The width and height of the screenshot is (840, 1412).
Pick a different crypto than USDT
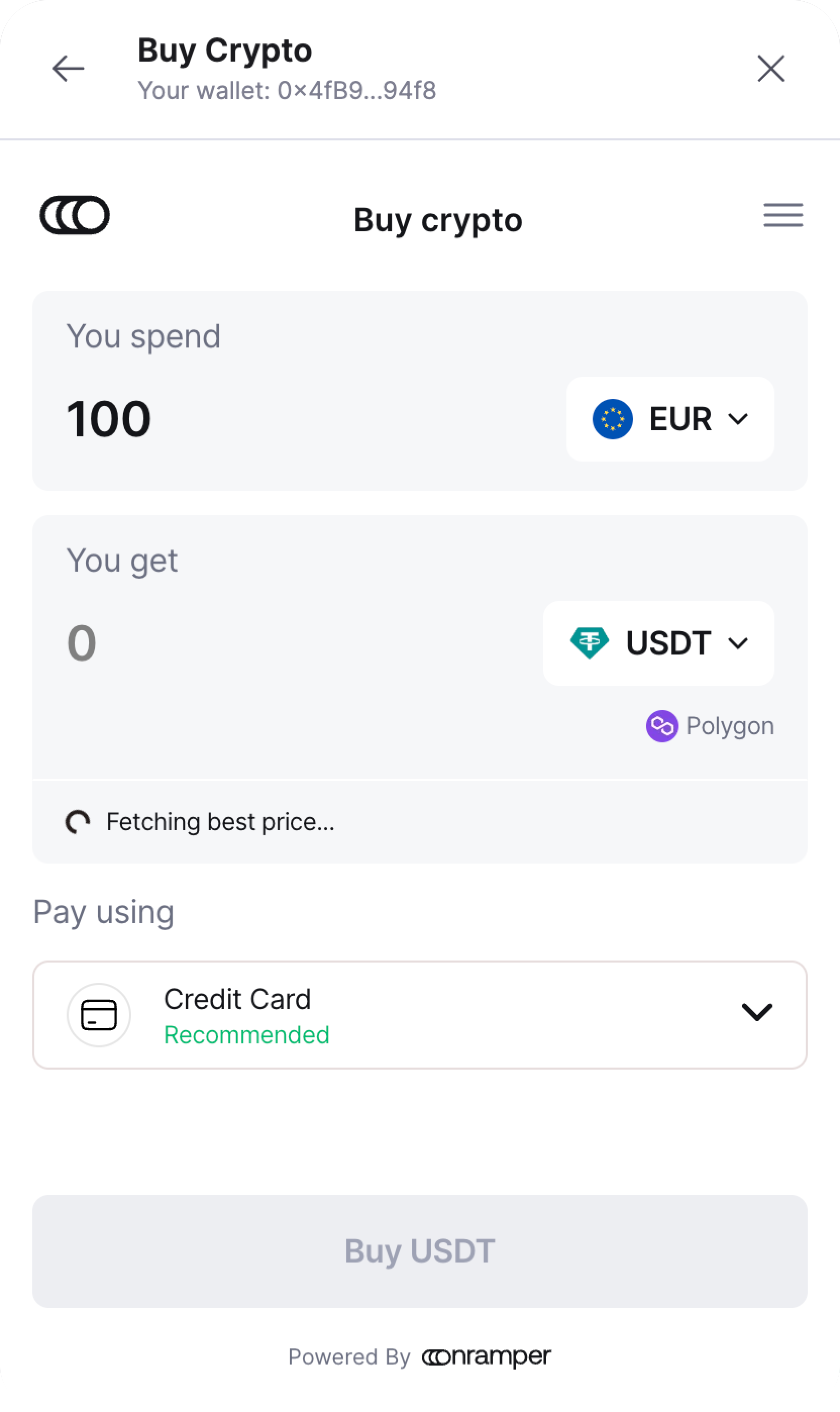coord(658,643)
